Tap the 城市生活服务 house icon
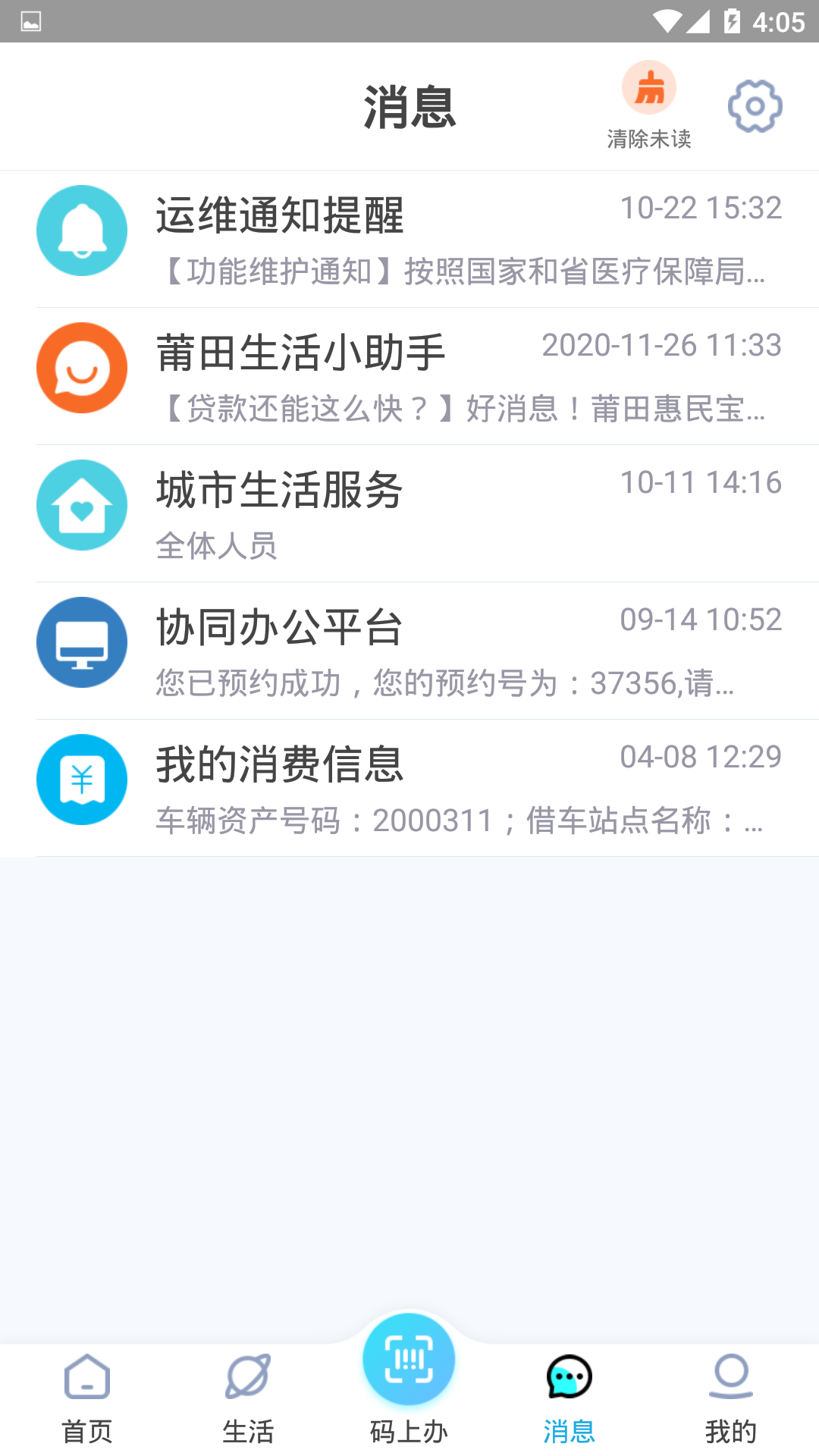This screenshot has height=1456, width=819. tap(82, 505)
